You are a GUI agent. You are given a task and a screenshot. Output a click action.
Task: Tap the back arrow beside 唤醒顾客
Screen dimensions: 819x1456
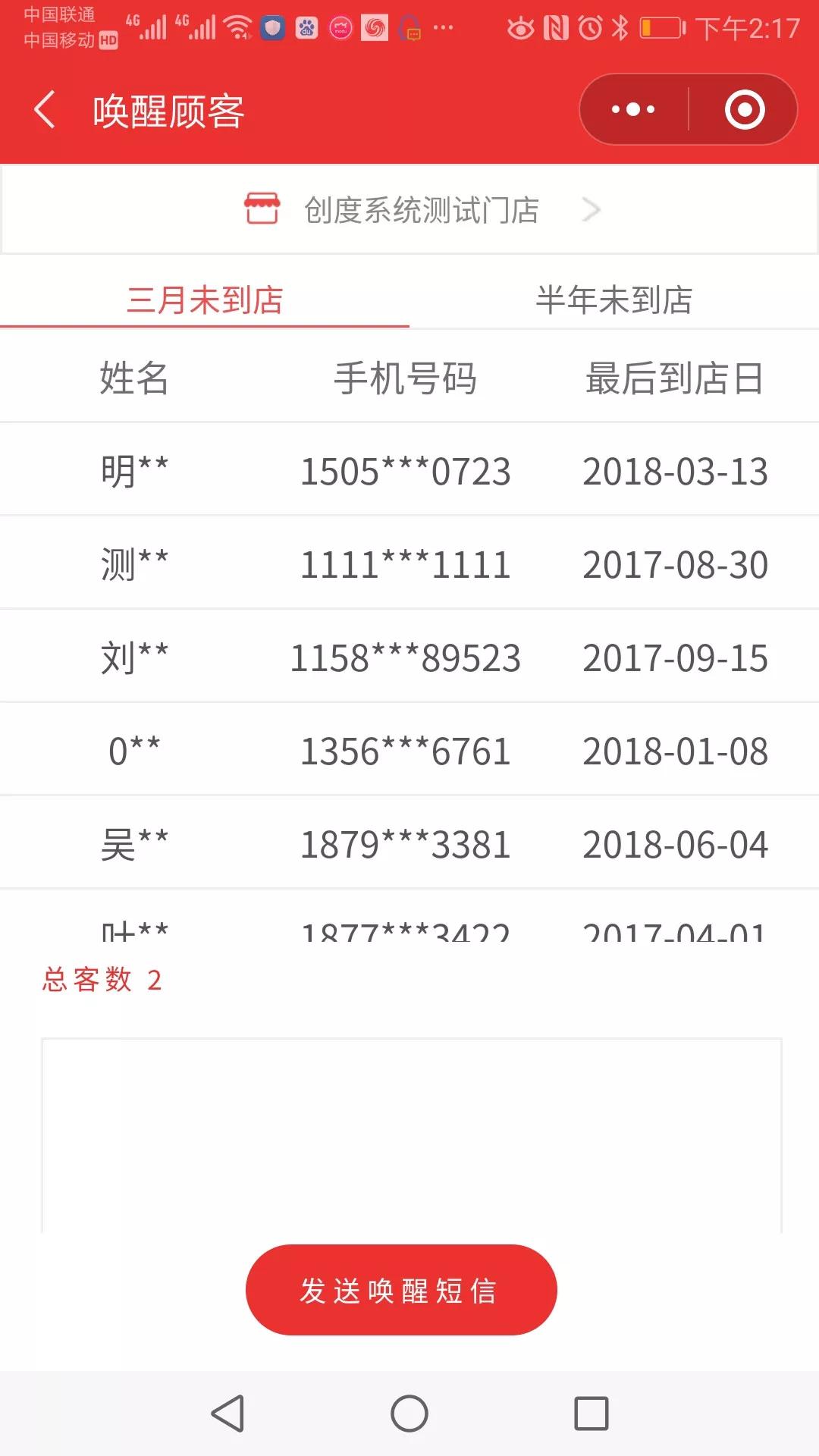point(43,110)
